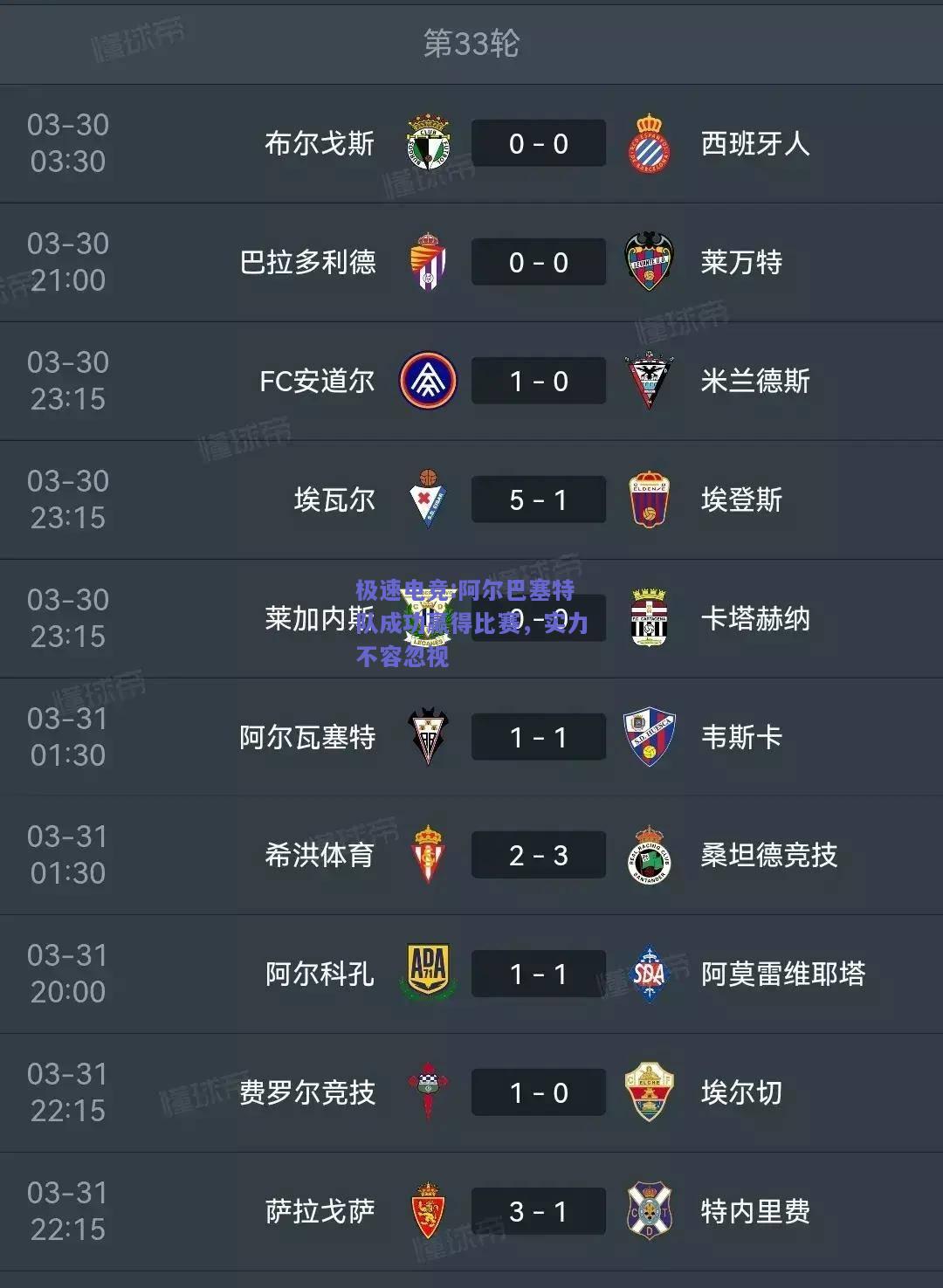Viewport: 943px width, 1288px height.
Task: Open the 阿尔瓦塞特 vs 韦斯卡 match
Action: [538, 738]
